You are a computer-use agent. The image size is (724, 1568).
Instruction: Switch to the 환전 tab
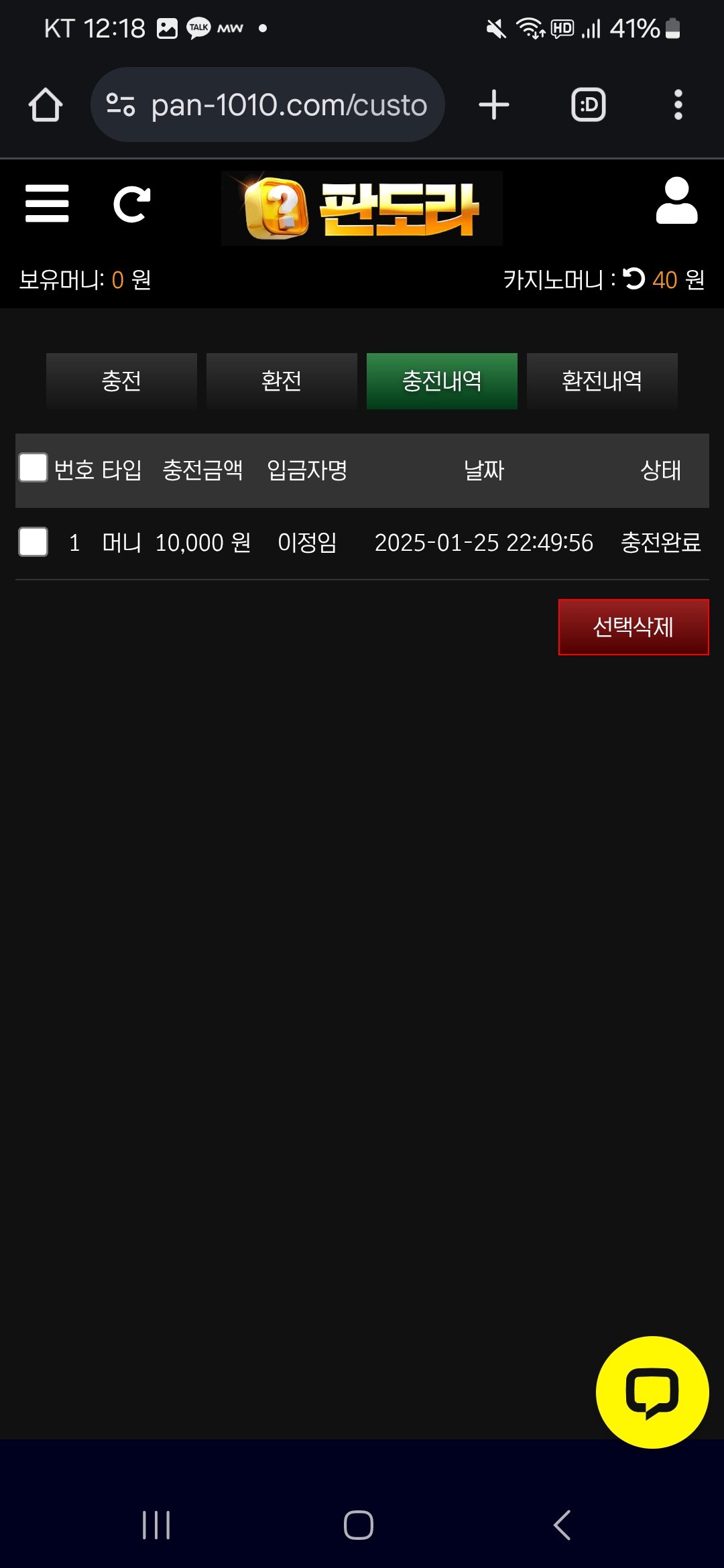coord(282,381)
